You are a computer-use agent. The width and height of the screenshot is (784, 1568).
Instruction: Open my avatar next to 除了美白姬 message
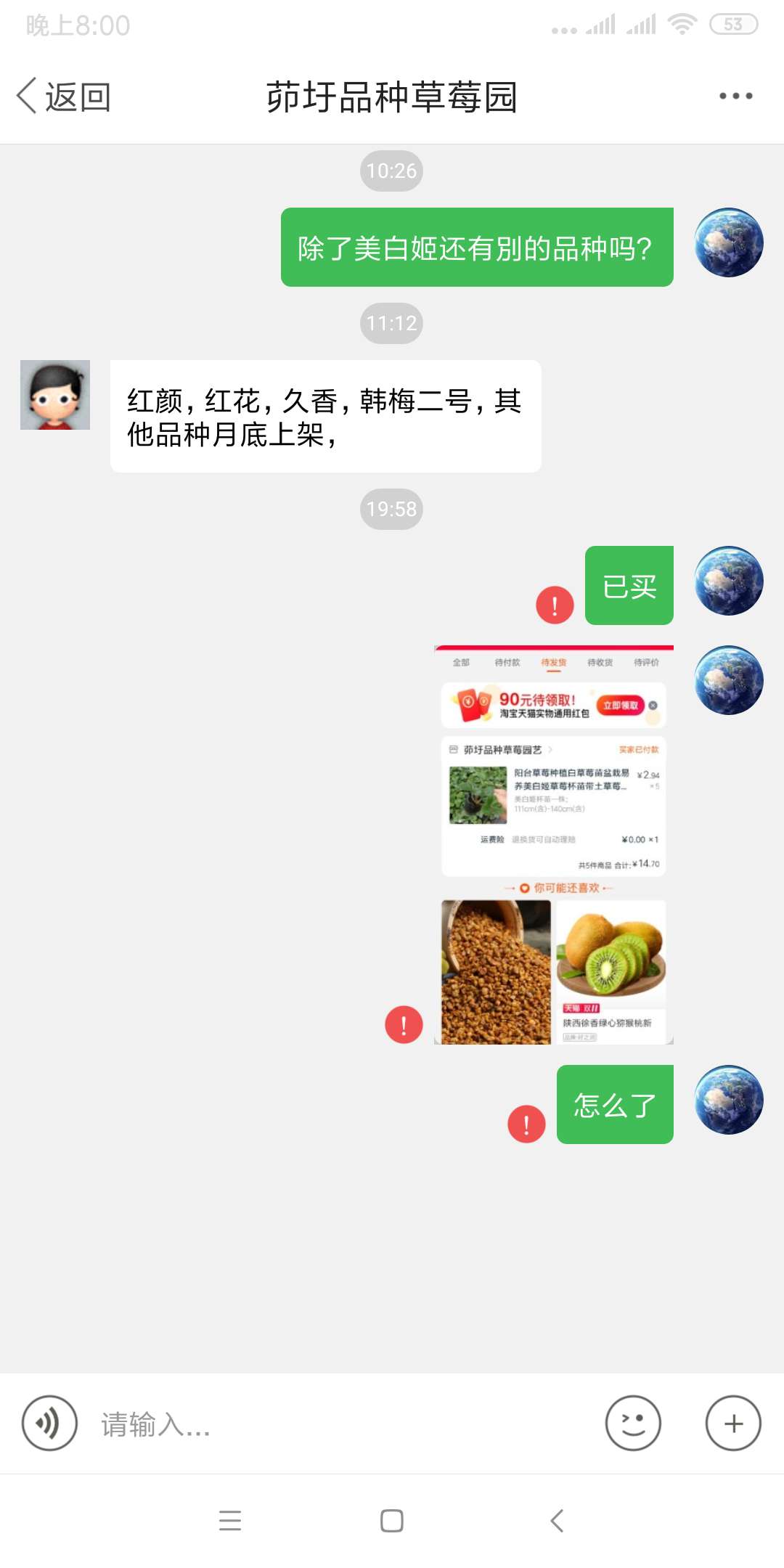tap(729, 242)
